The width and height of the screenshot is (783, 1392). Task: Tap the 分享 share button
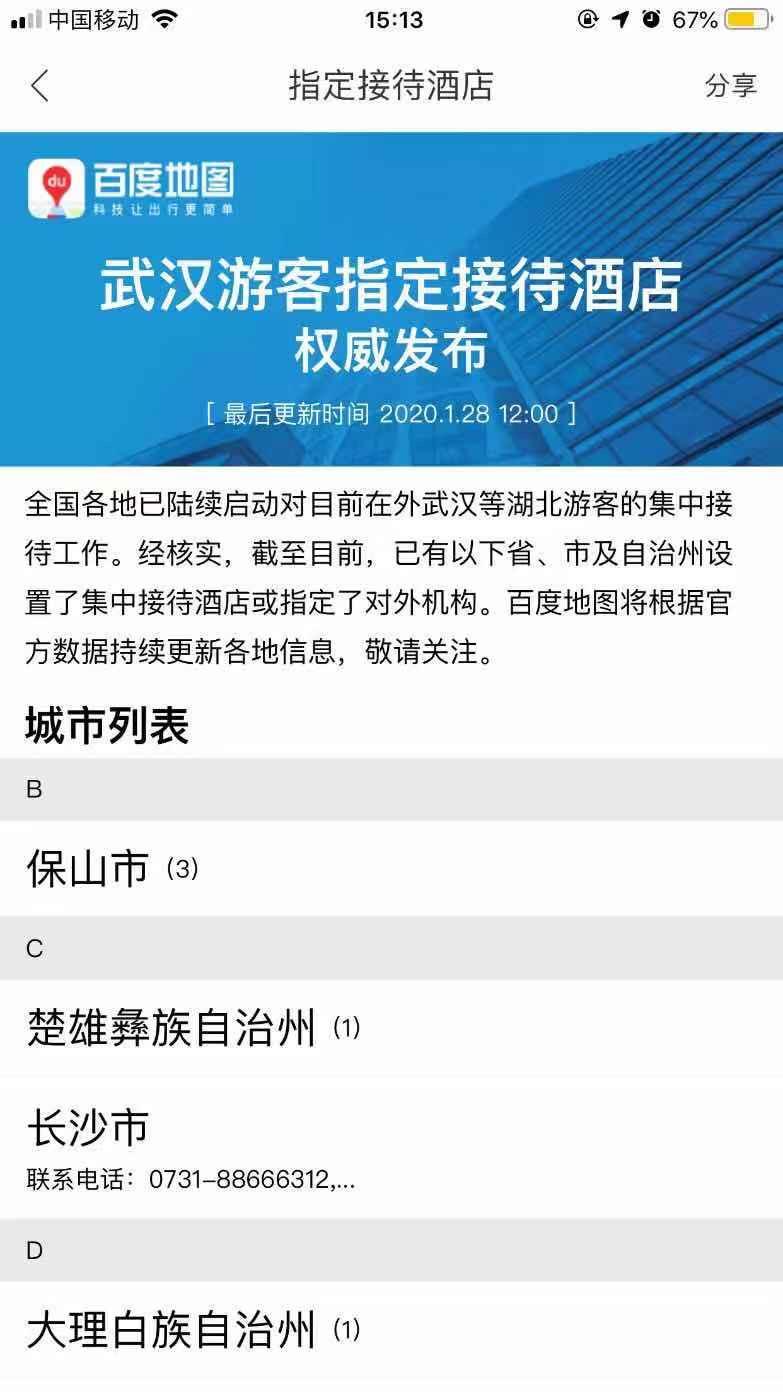[x=730, y=86]
